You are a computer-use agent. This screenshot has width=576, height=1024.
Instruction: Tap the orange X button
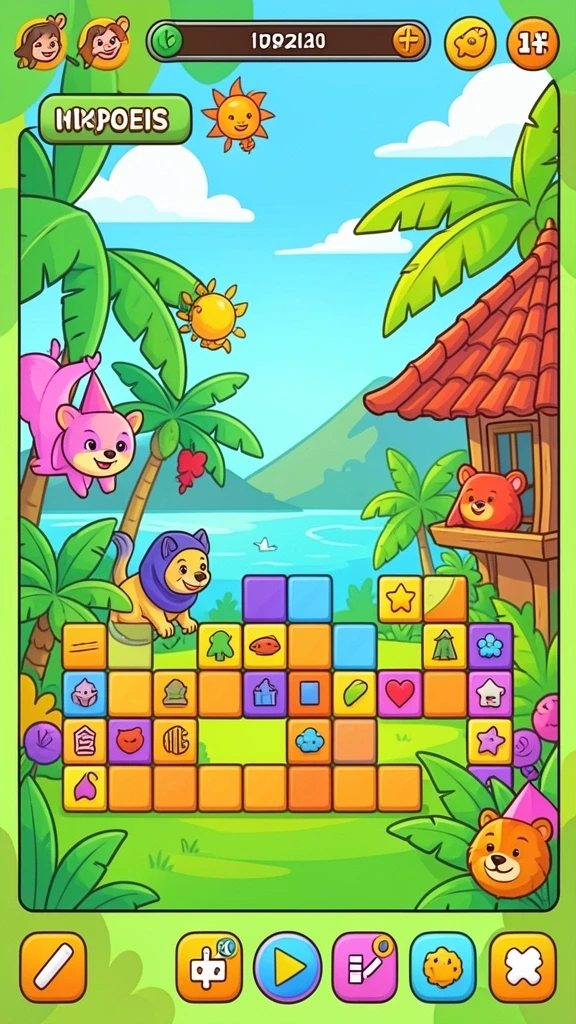[x=523, y=967]
